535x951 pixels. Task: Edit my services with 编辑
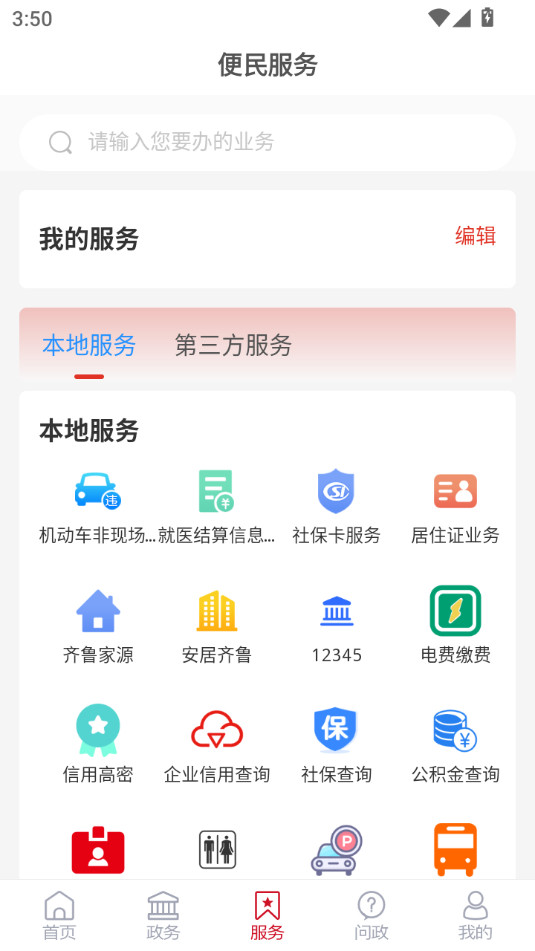(476, 235)
